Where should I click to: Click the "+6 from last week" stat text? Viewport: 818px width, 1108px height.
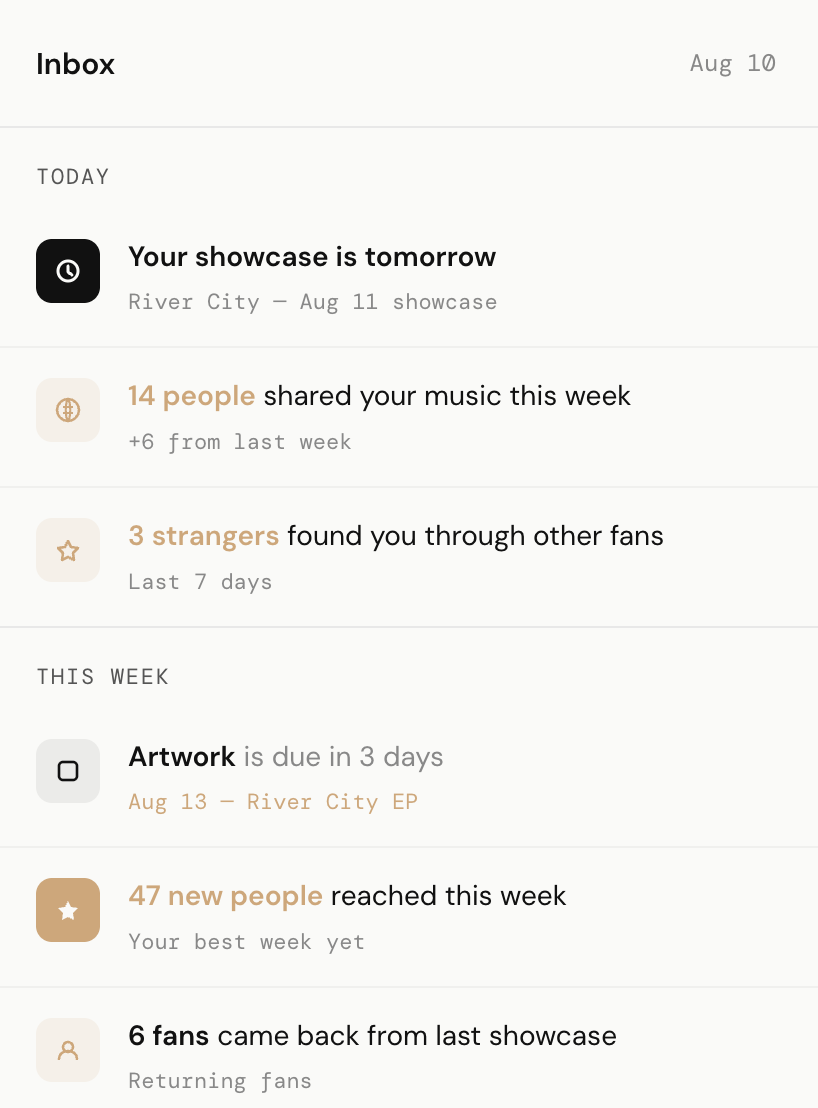[240, 442]
